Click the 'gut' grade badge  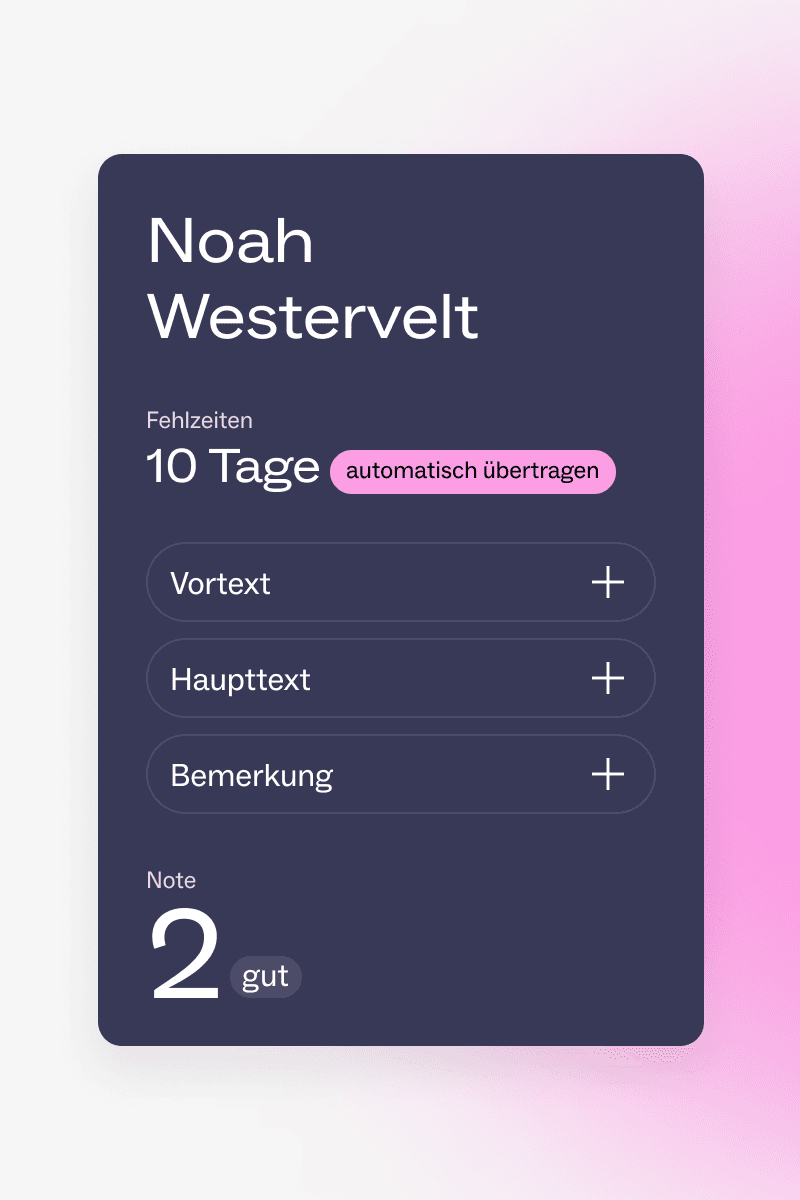click(265, 976)
